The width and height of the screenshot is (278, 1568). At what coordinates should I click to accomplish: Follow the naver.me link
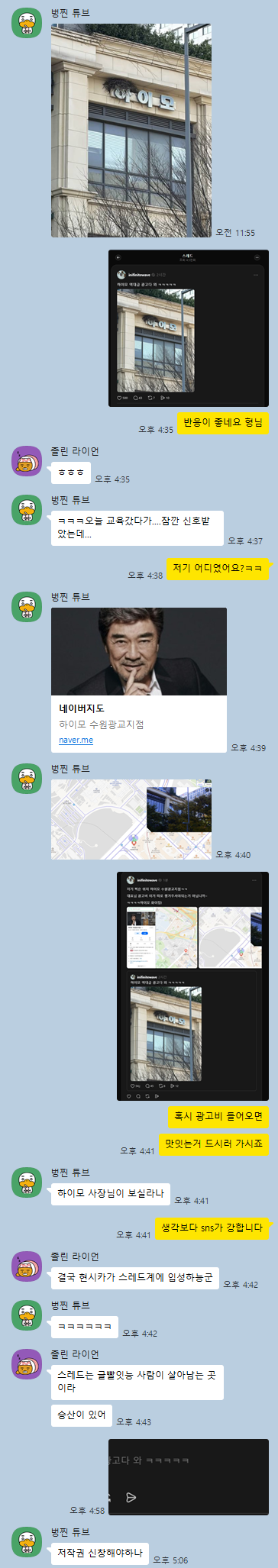76,740
